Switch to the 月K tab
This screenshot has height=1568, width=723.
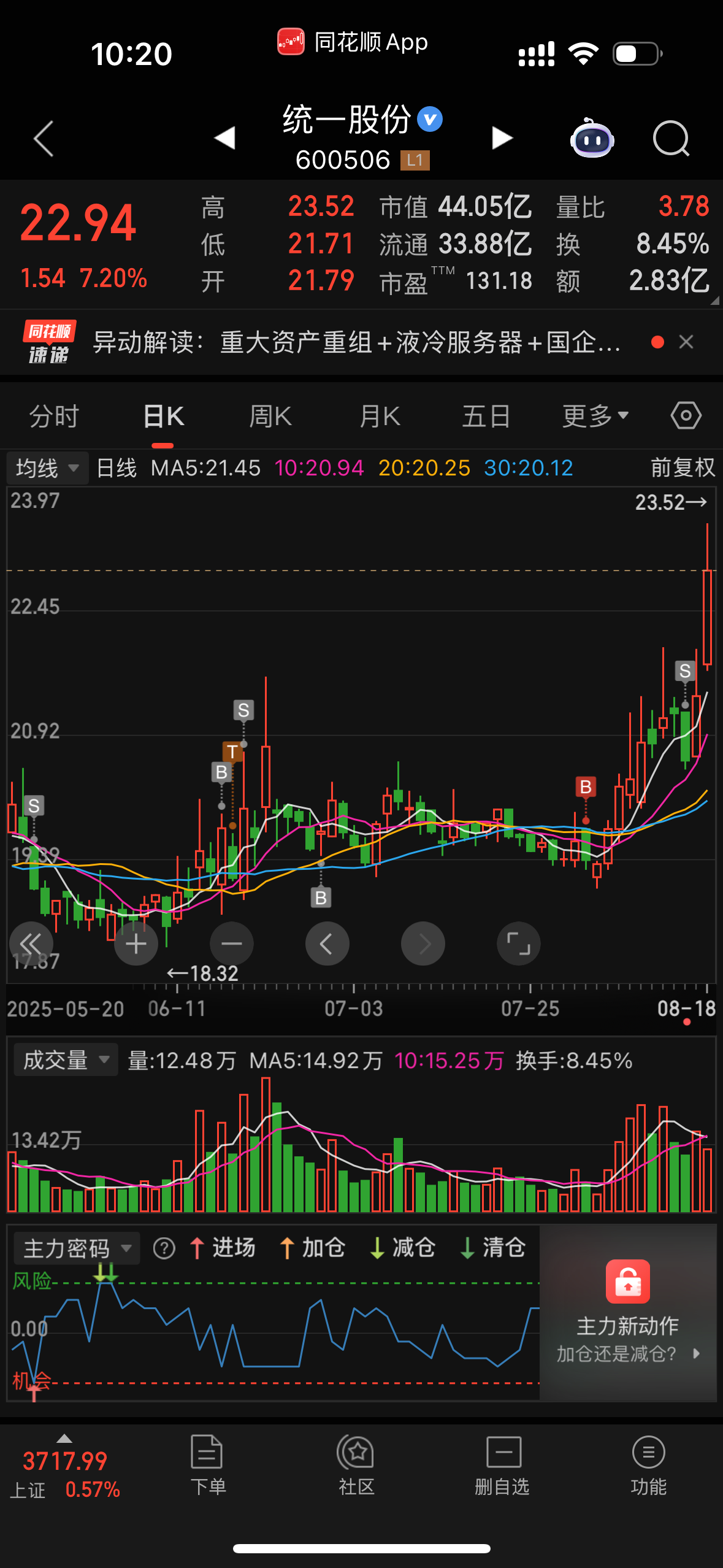click(x=380, y=417)
